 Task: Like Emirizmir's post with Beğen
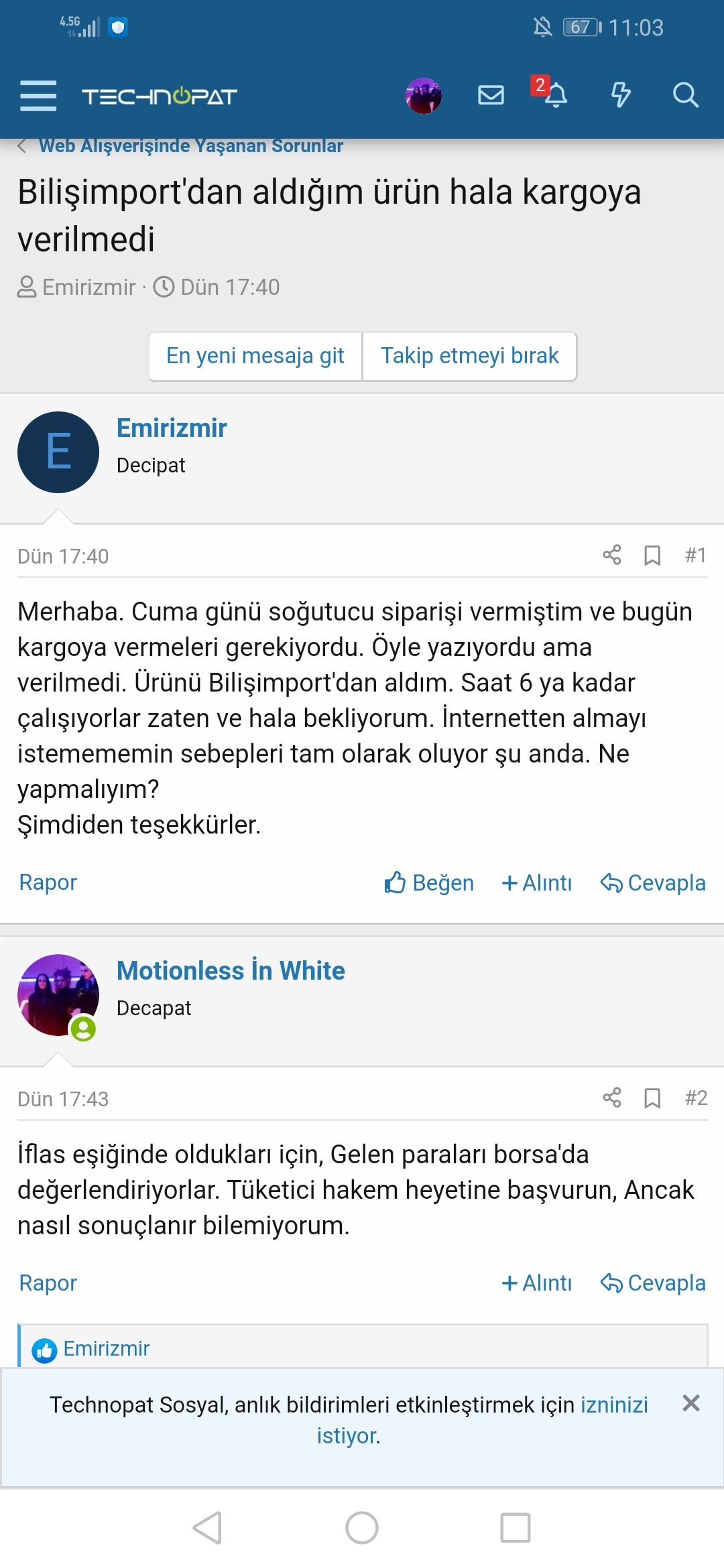tap(430, 883)
